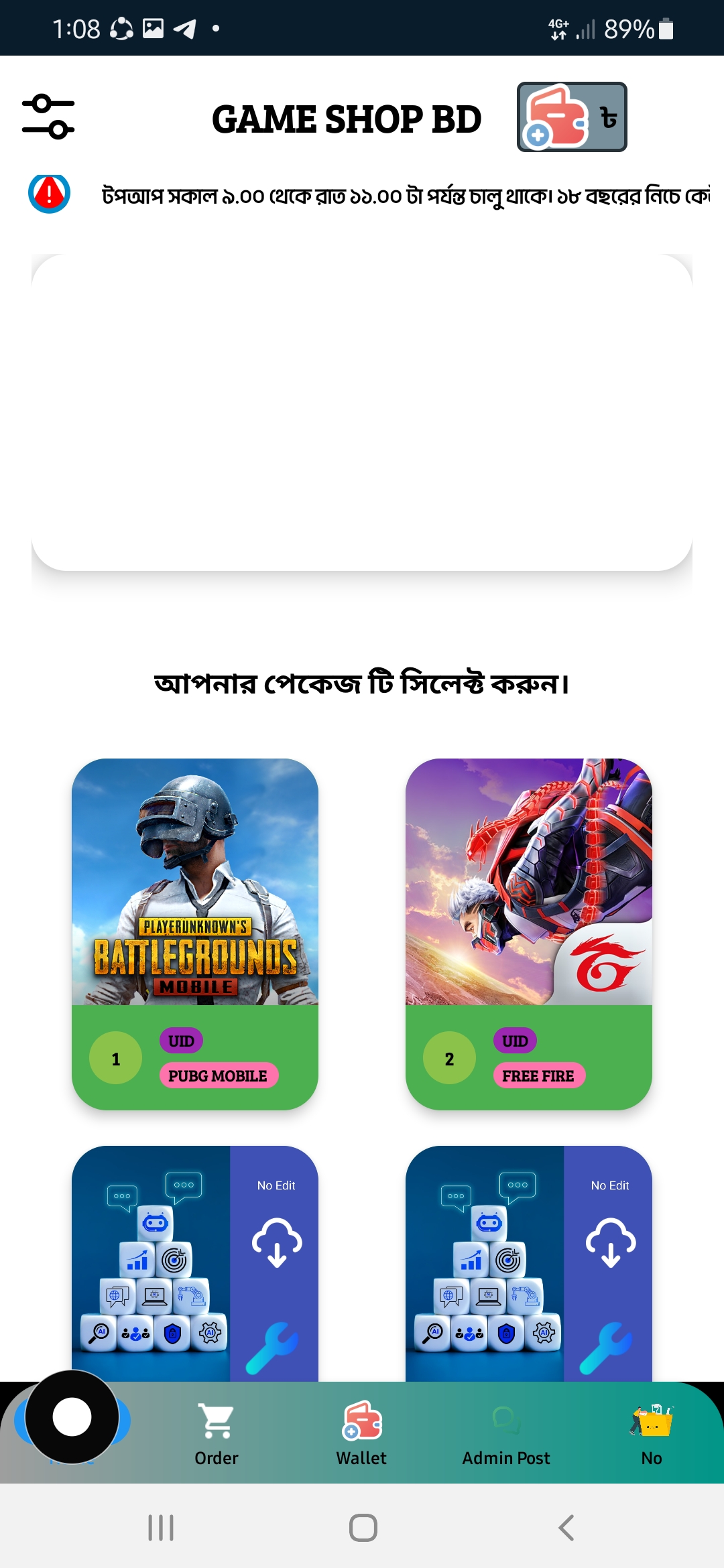Select the PUBG MOBILE UID package card
The height and width of the screenshot is (1568, 724).
tap(195, 934)
